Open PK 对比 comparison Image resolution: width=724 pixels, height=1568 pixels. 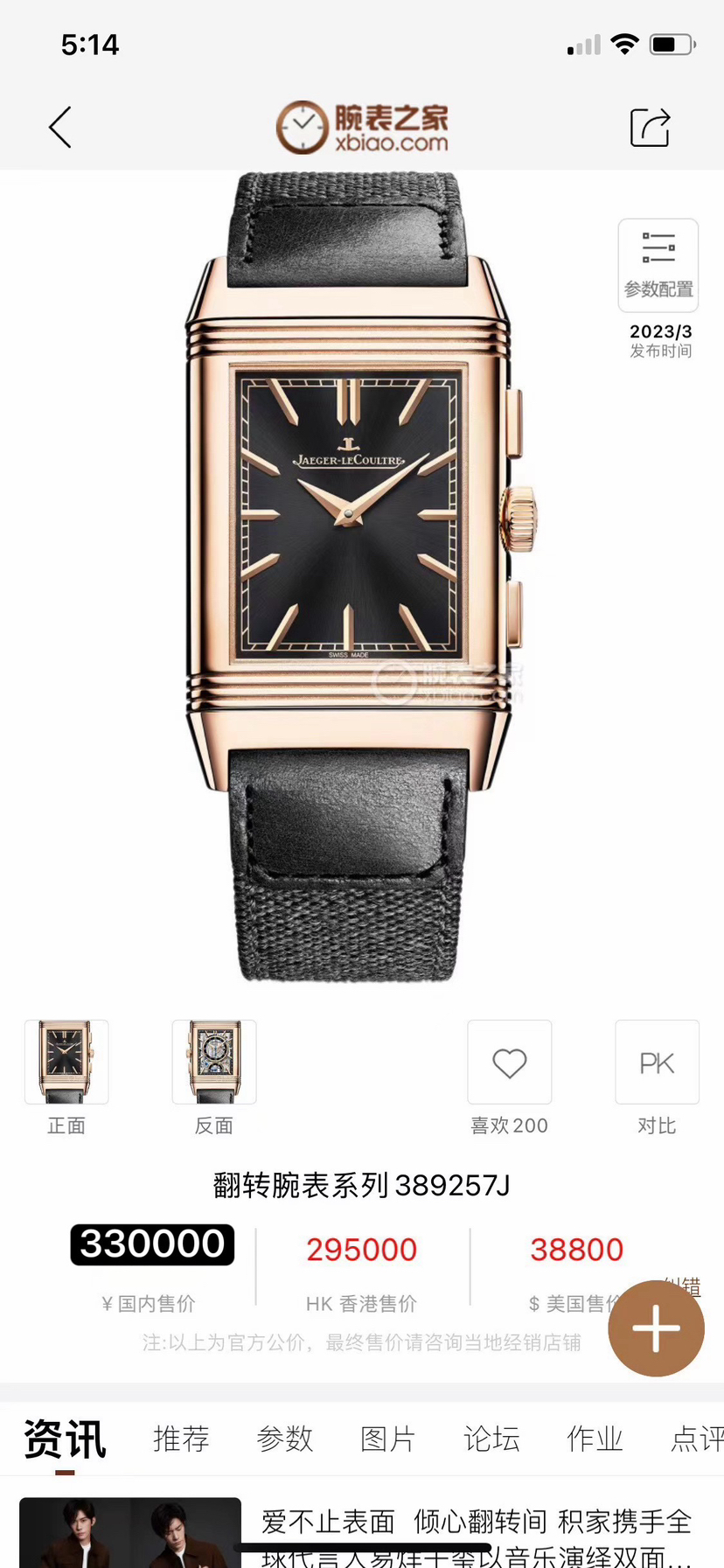pos(657,1063)
